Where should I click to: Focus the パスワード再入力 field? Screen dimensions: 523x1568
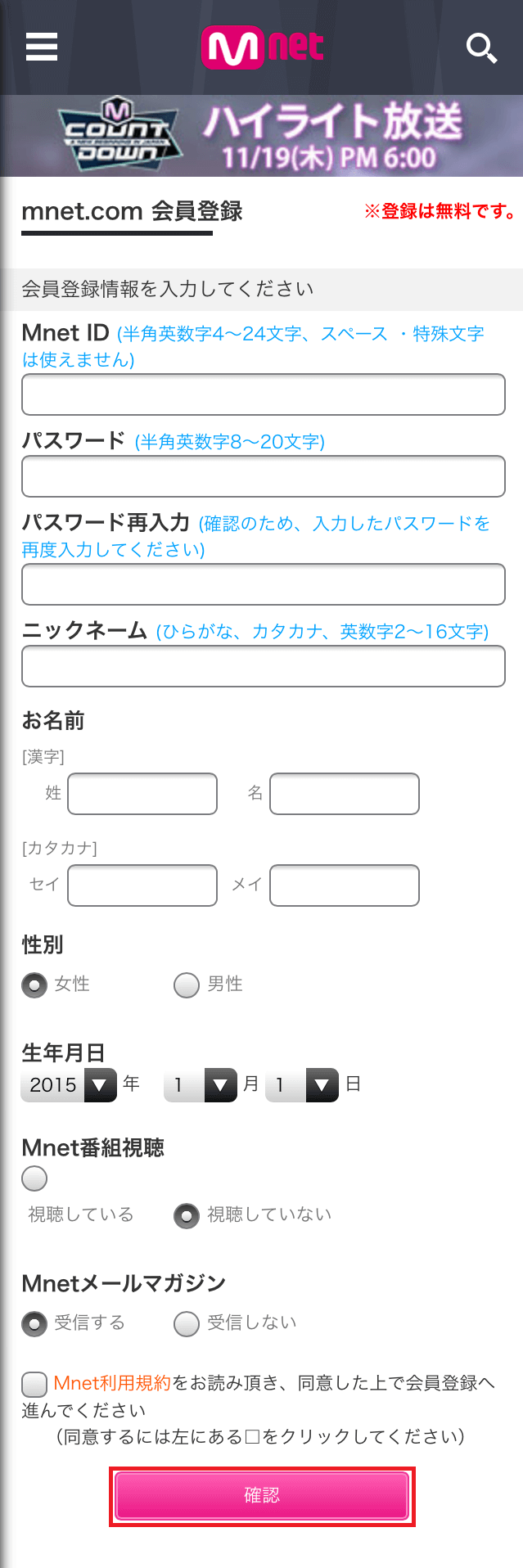click(263, 584)
